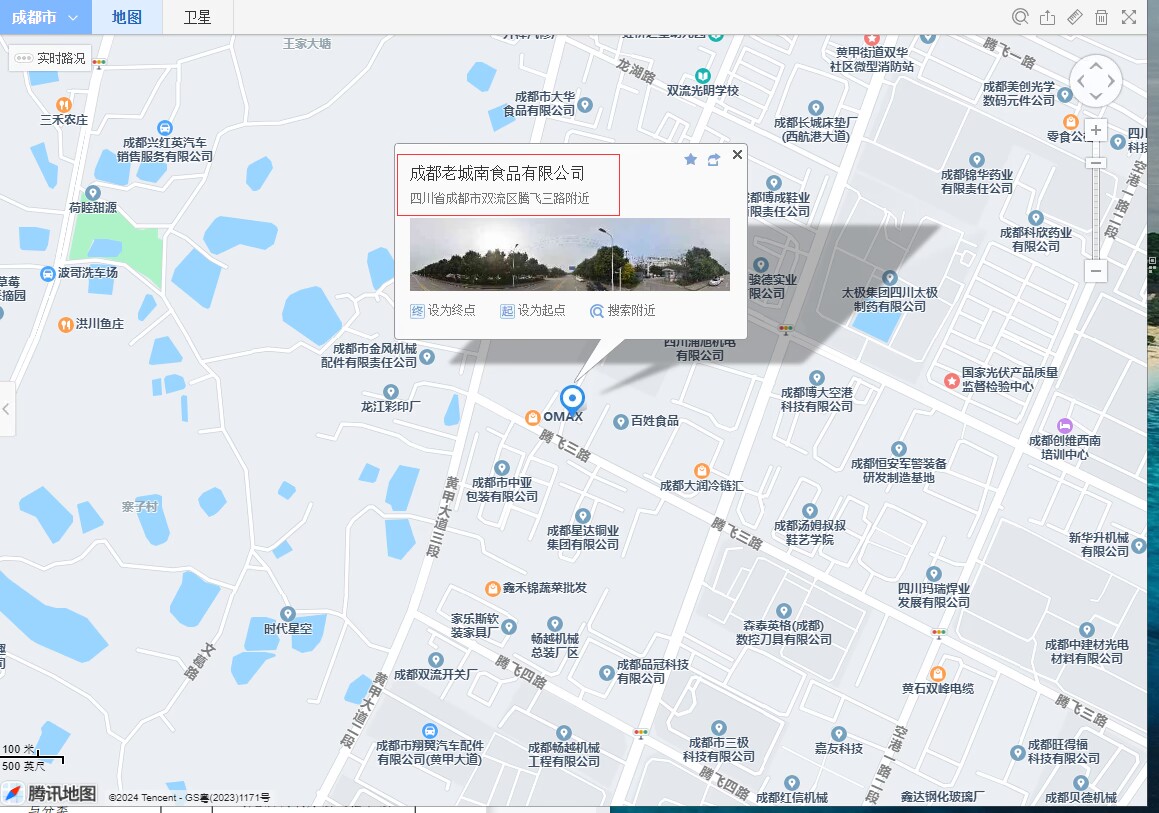The width and height of the screenshot is (1159, 813).
Task: Open the 成都市 city selector dropdown
Action: [45, 17]
